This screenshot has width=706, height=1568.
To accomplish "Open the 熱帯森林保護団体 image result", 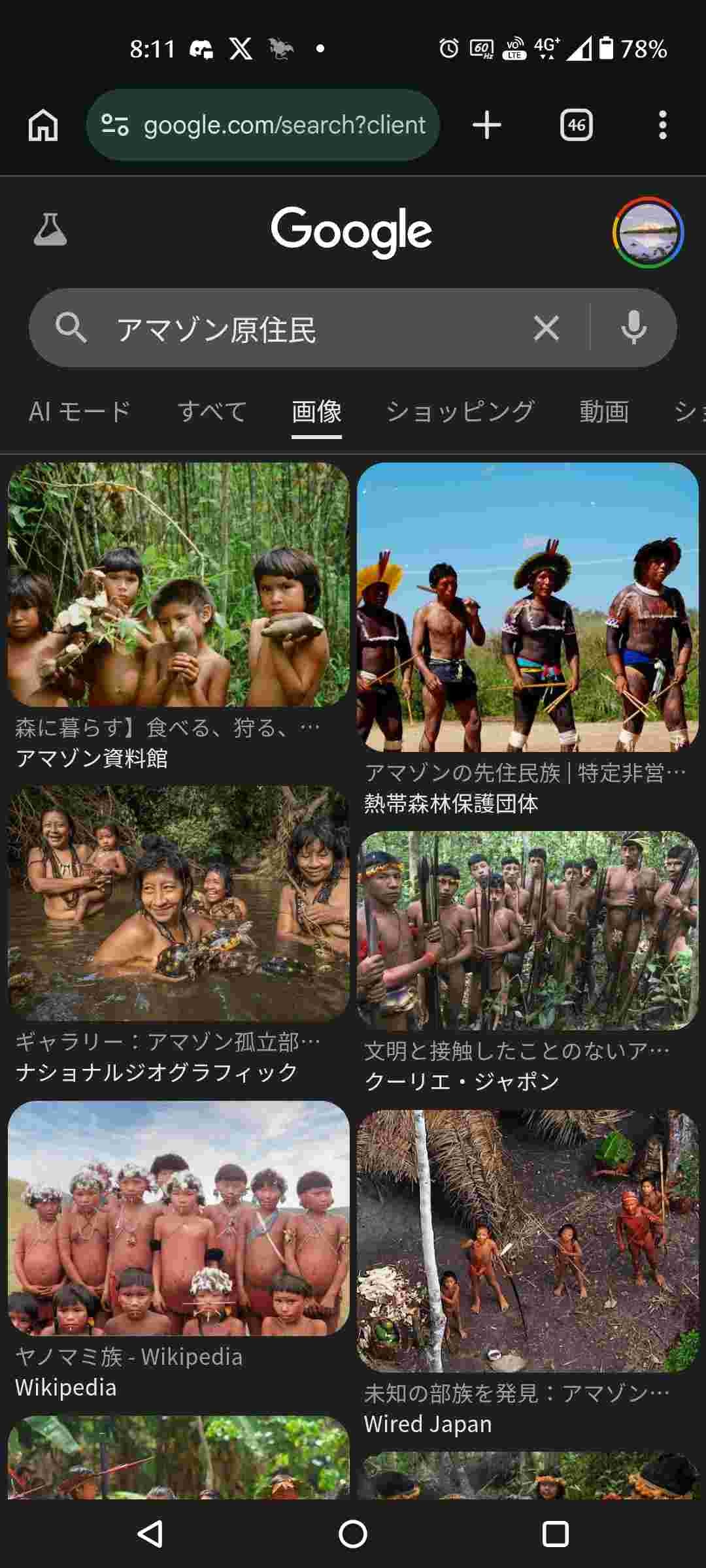I will [528, 608].
